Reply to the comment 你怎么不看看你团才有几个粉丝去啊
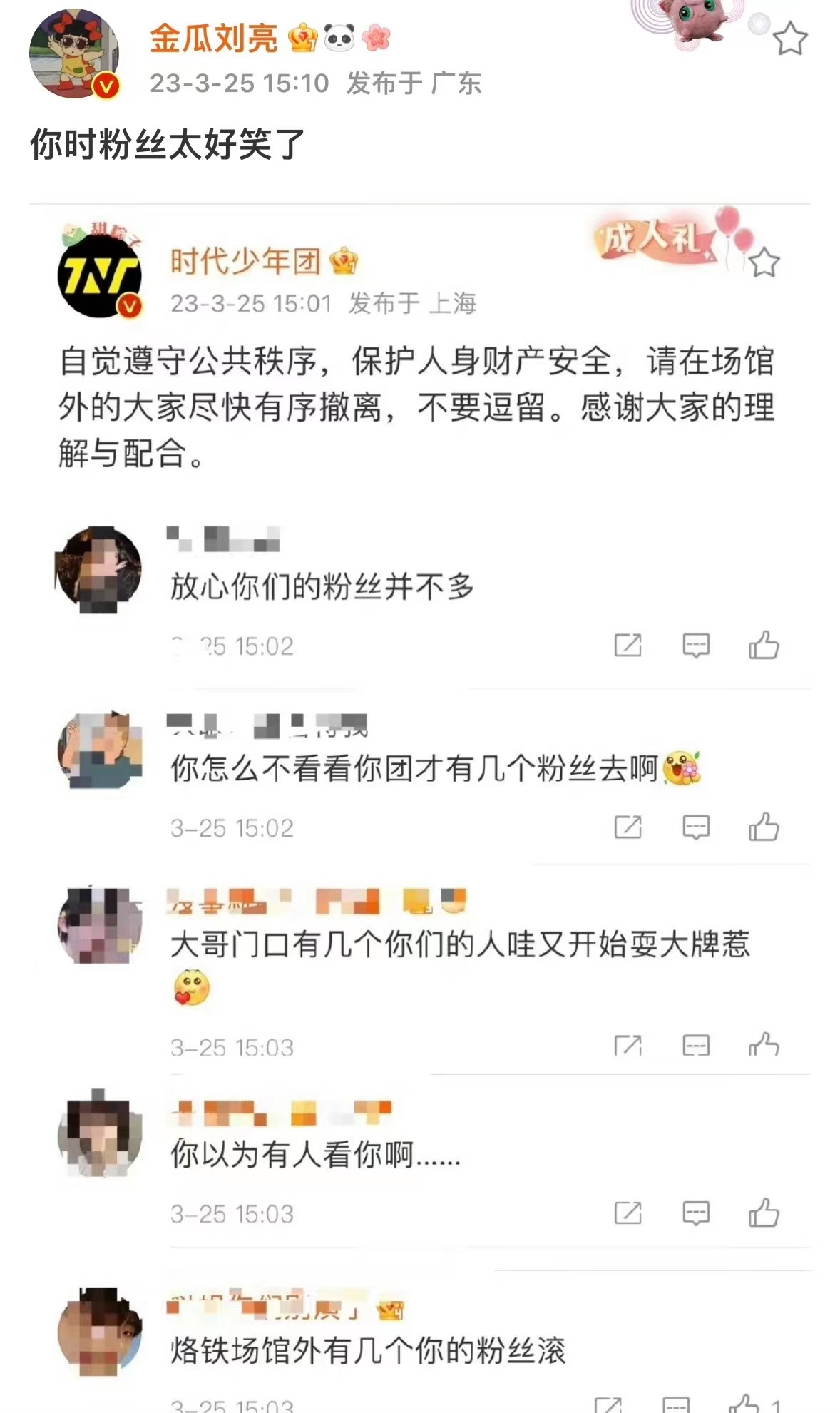This screenshot has height=1413, width=840. coord(696,827)
